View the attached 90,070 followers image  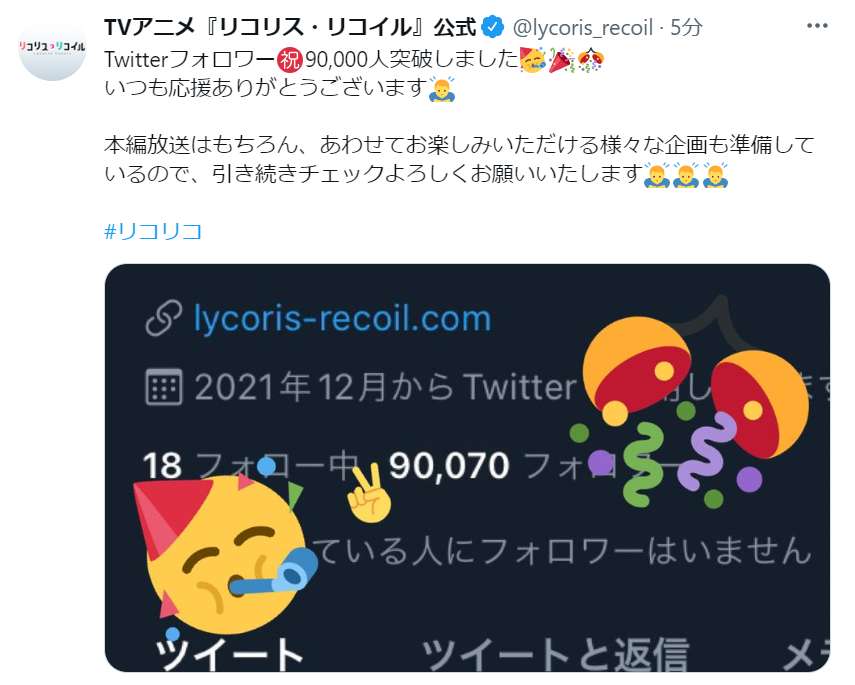point(467,467)
